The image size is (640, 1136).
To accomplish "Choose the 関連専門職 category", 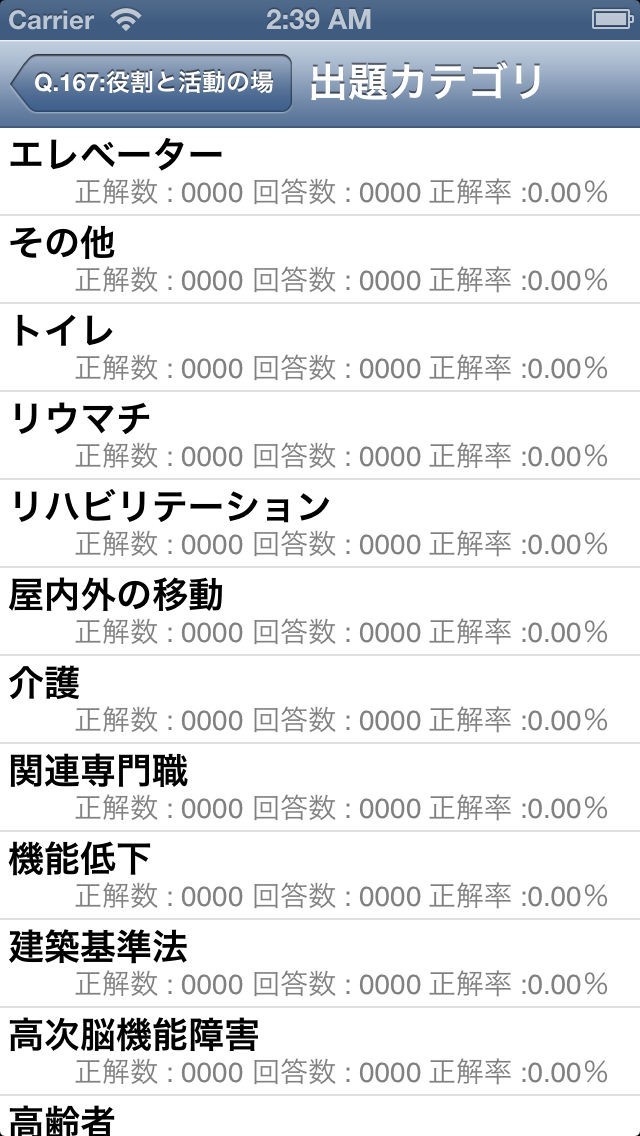I will click(x=320, y=788).
